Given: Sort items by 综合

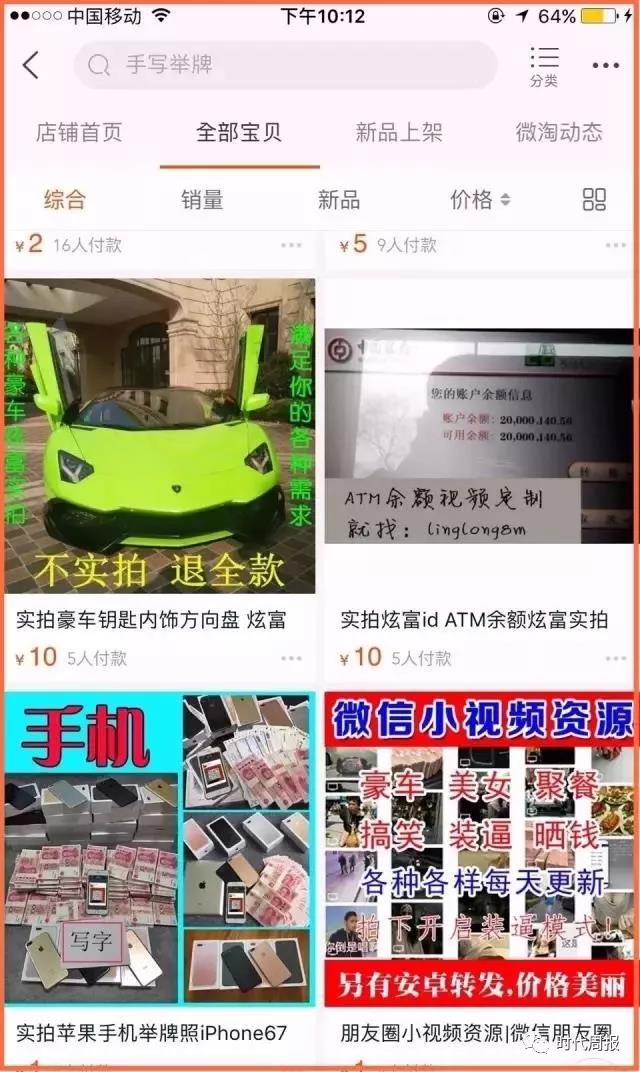Looking at the screenshot, I should coord(65,199).
